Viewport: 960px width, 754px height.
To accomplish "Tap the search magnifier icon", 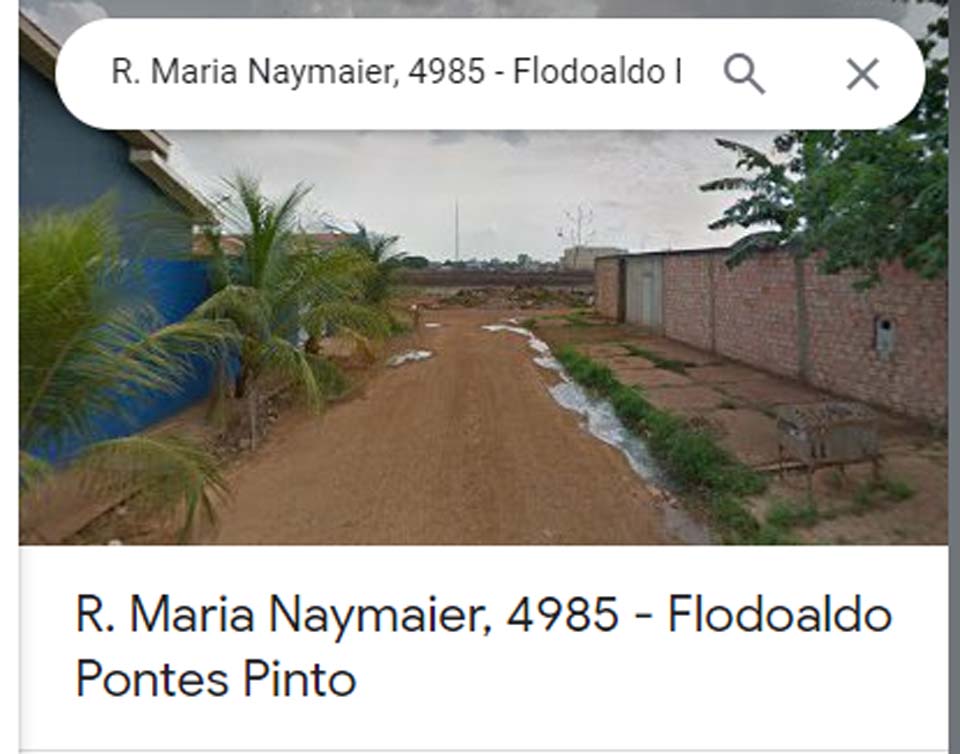I will (743, 74).
